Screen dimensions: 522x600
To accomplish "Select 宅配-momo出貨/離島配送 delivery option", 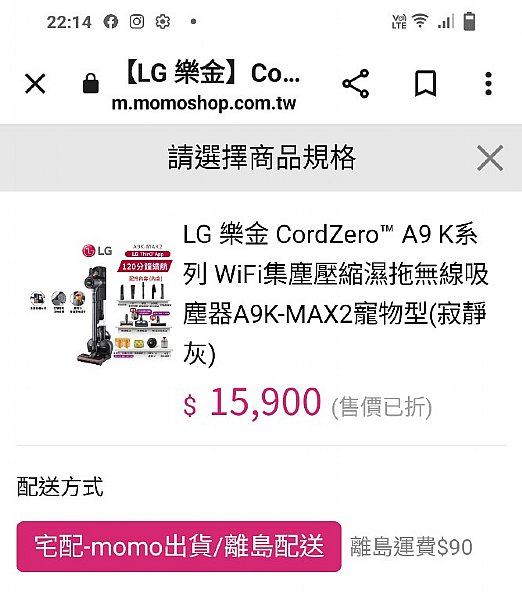I will (179, 546).
